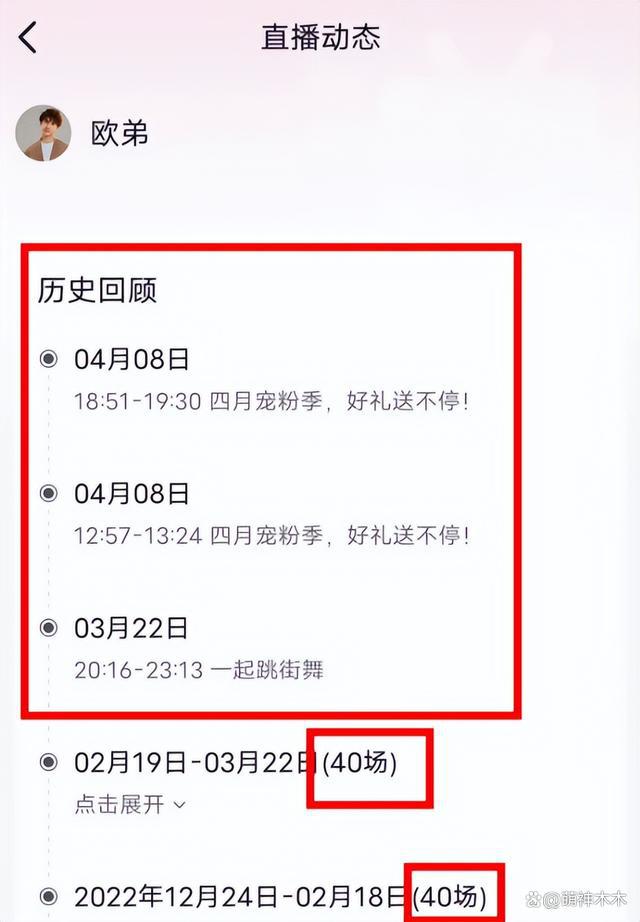
Task: Go back from the 直播动态 page
Action: pyautogui.click(x=28, y=38)
